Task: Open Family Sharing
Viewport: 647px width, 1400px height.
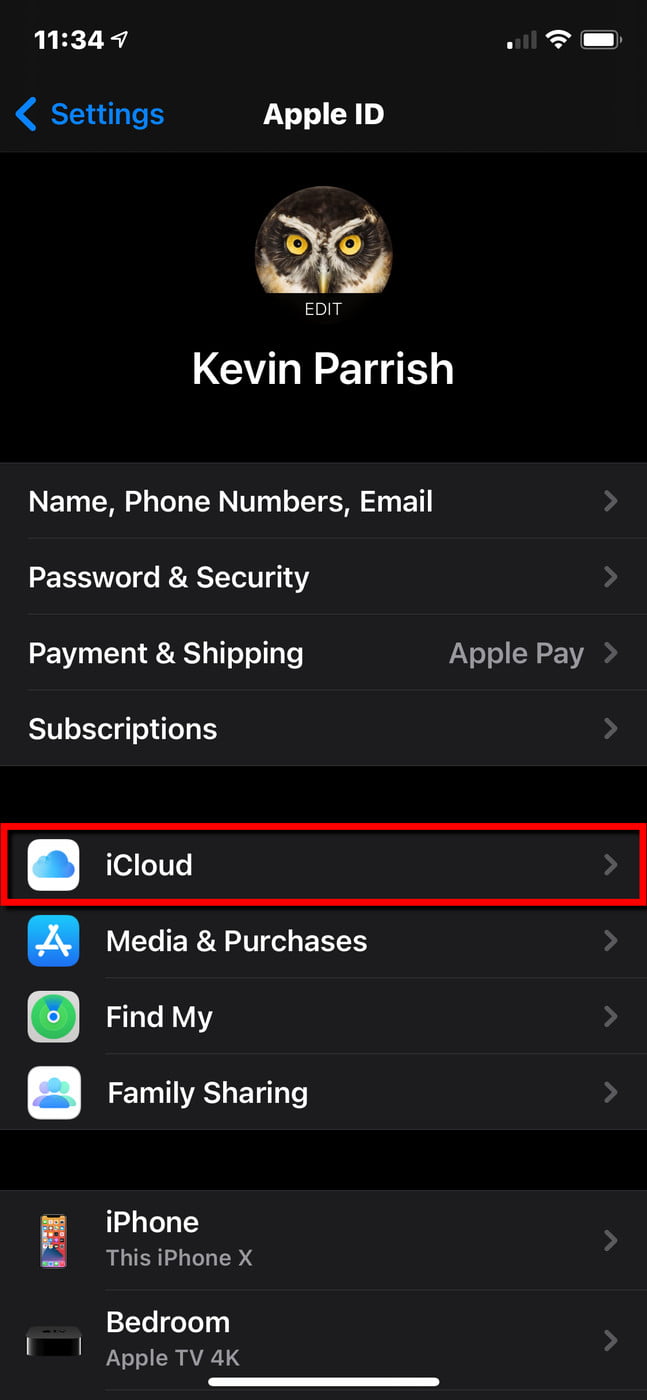Action: click(x=323, y=1093)
